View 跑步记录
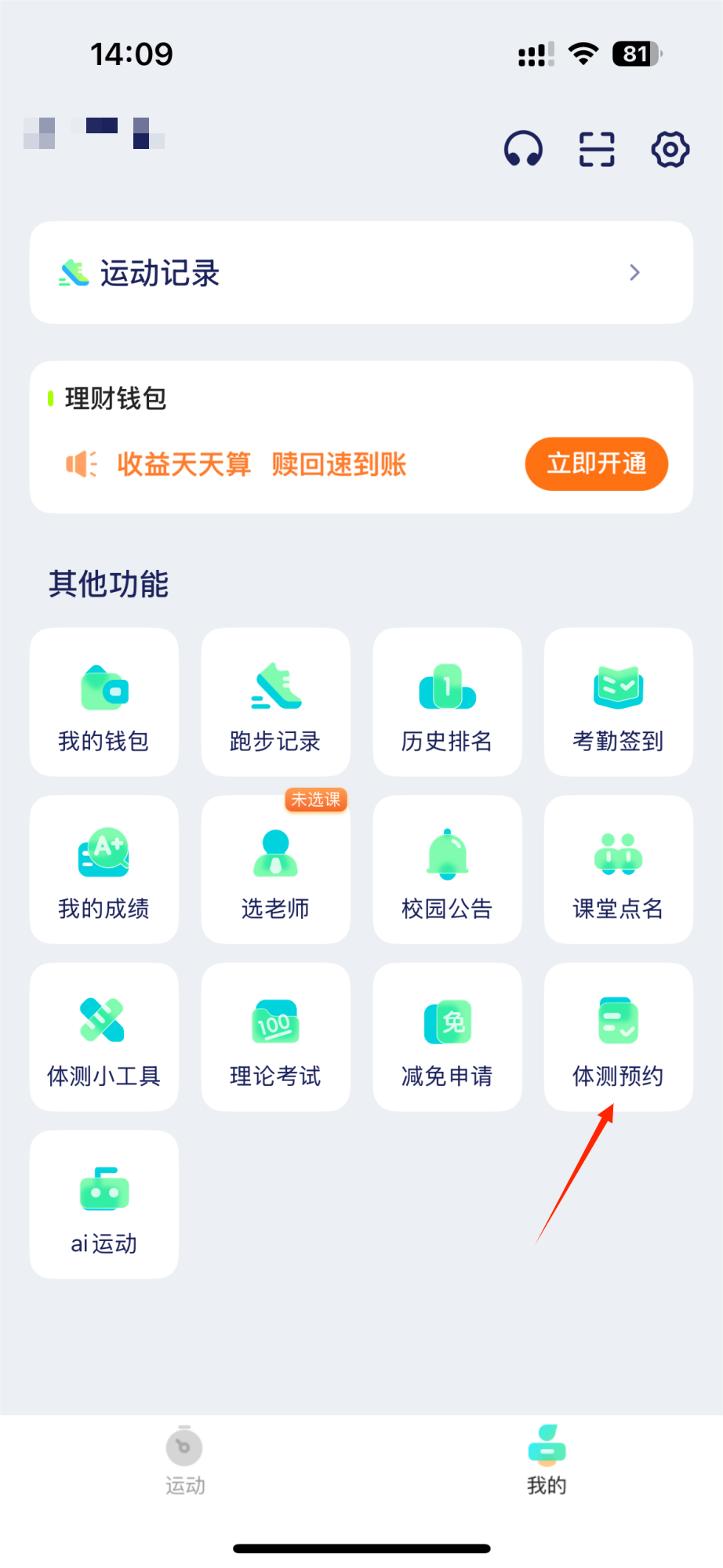Viewport: 723px width, 1568px height. (276, 702)
